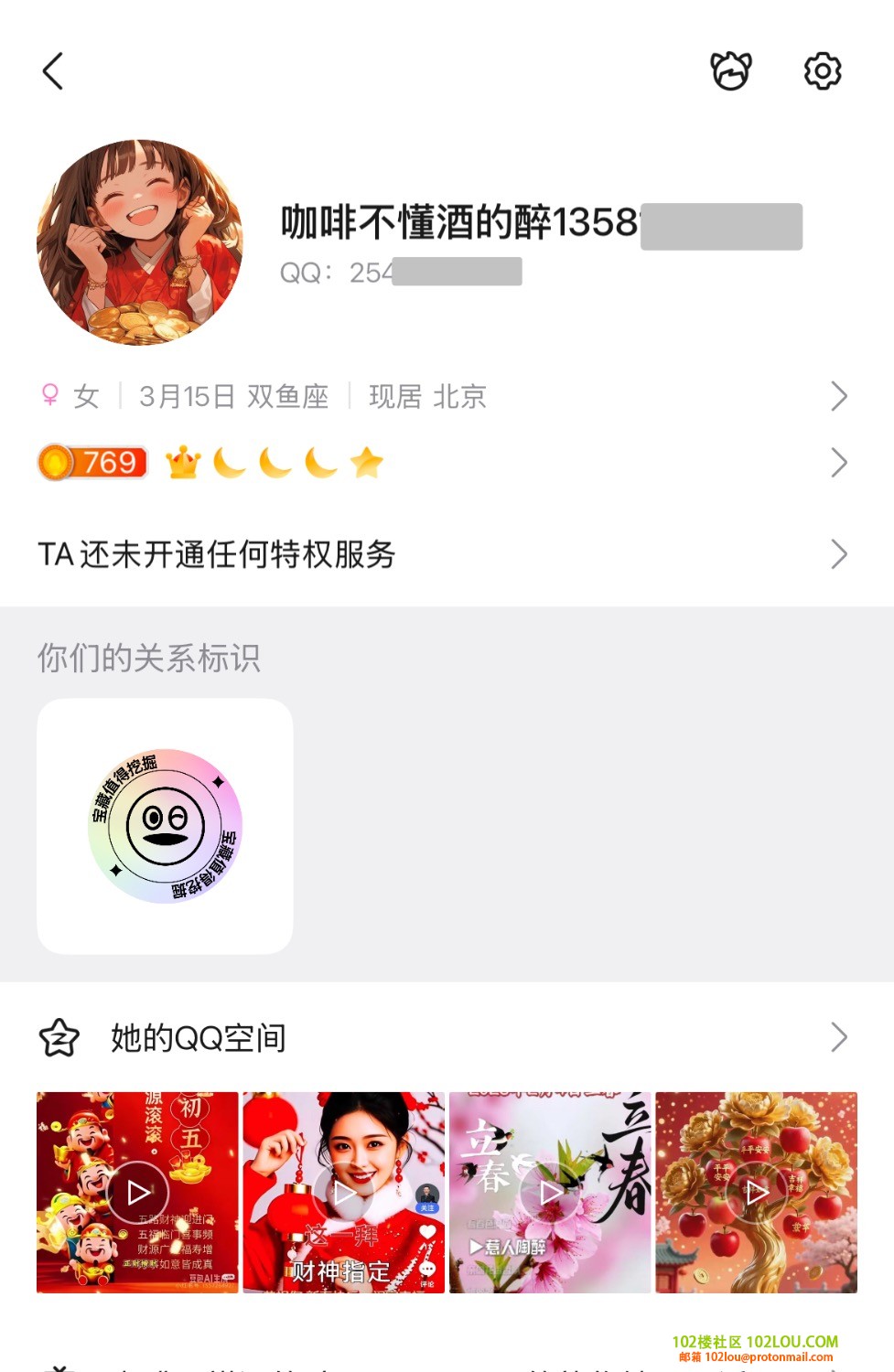Open the bear face icon in the header
The image size is (894, 1372).
731,70
